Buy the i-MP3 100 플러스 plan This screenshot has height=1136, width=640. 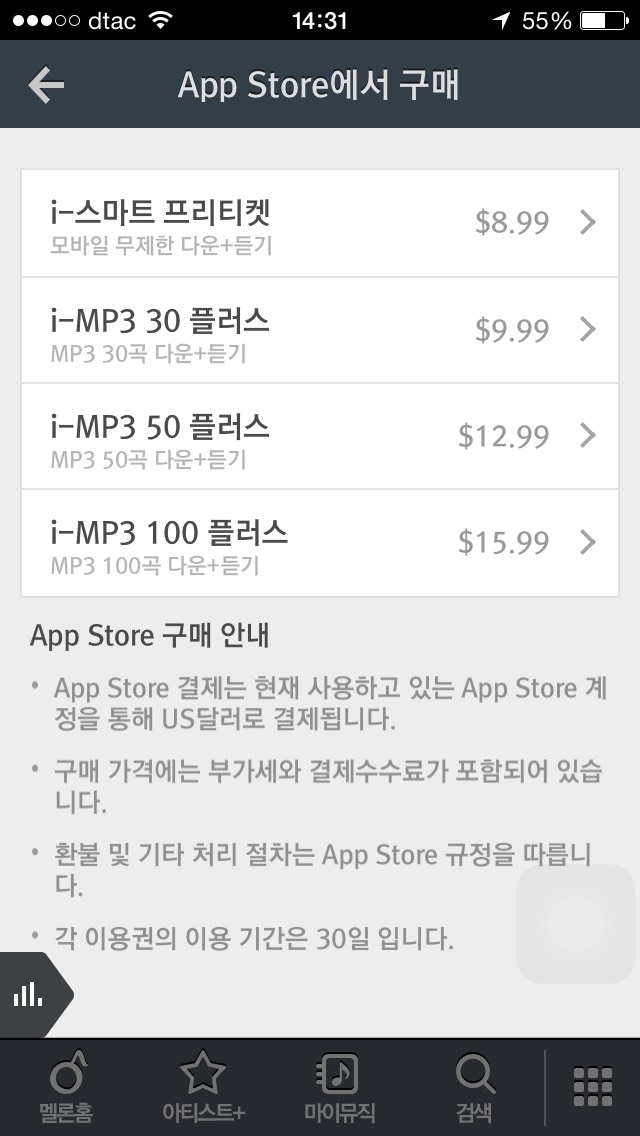click(320, 543)
